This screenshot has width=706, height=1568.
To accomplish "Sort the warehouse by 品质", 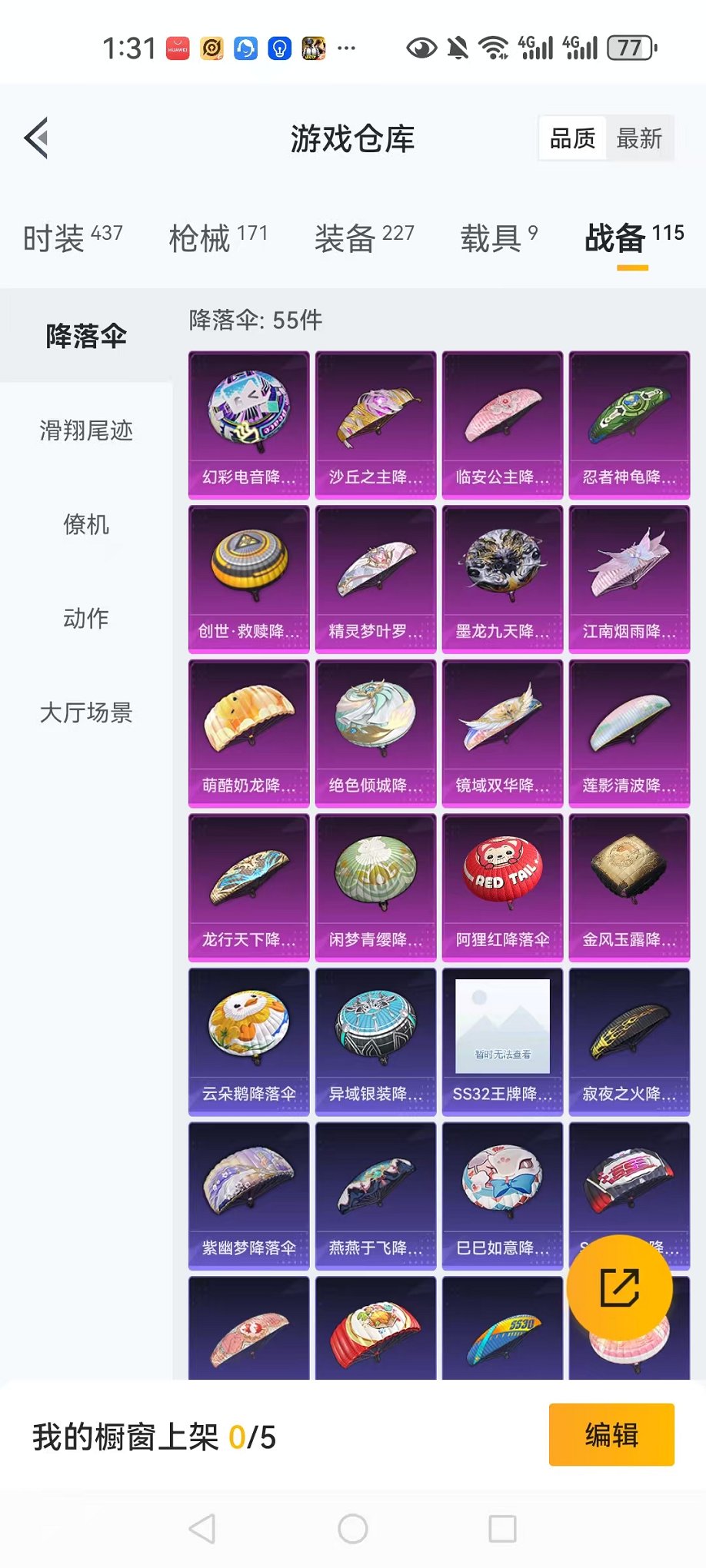I will click(572, 138).
